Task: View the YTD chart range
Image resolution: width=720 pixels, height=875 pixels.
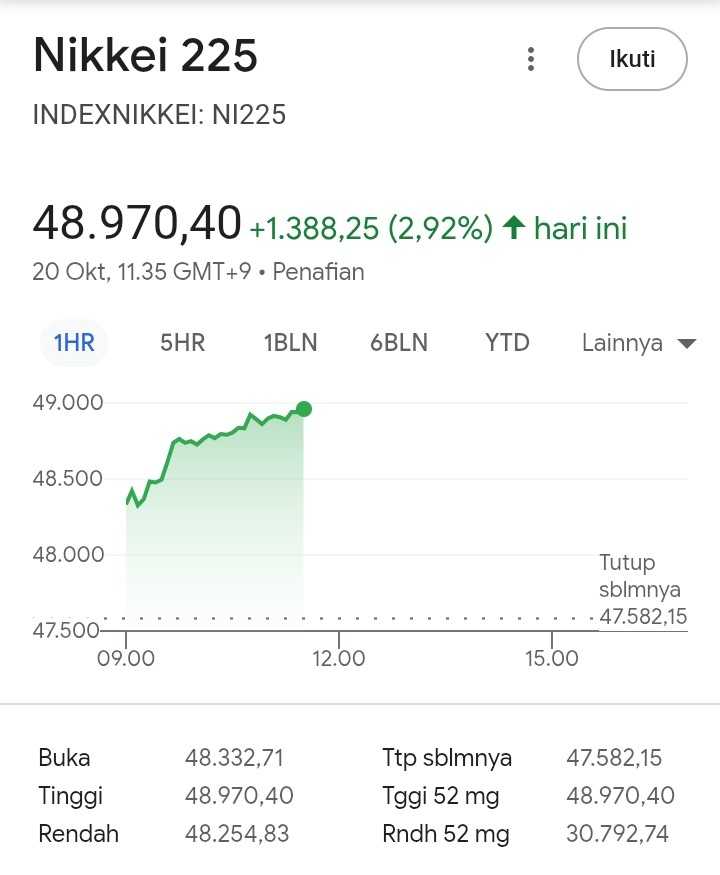Action: pos(507,343)
